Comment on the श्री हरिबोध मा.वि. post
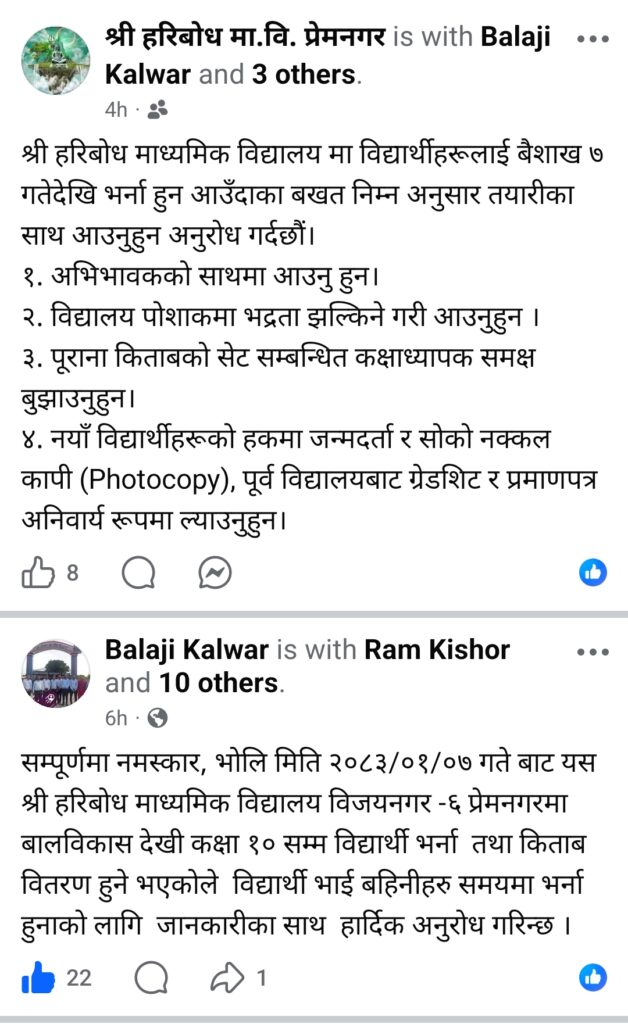Image resolution: width=628 pixels, height=1024 pixels. click(x=138, y=572)
